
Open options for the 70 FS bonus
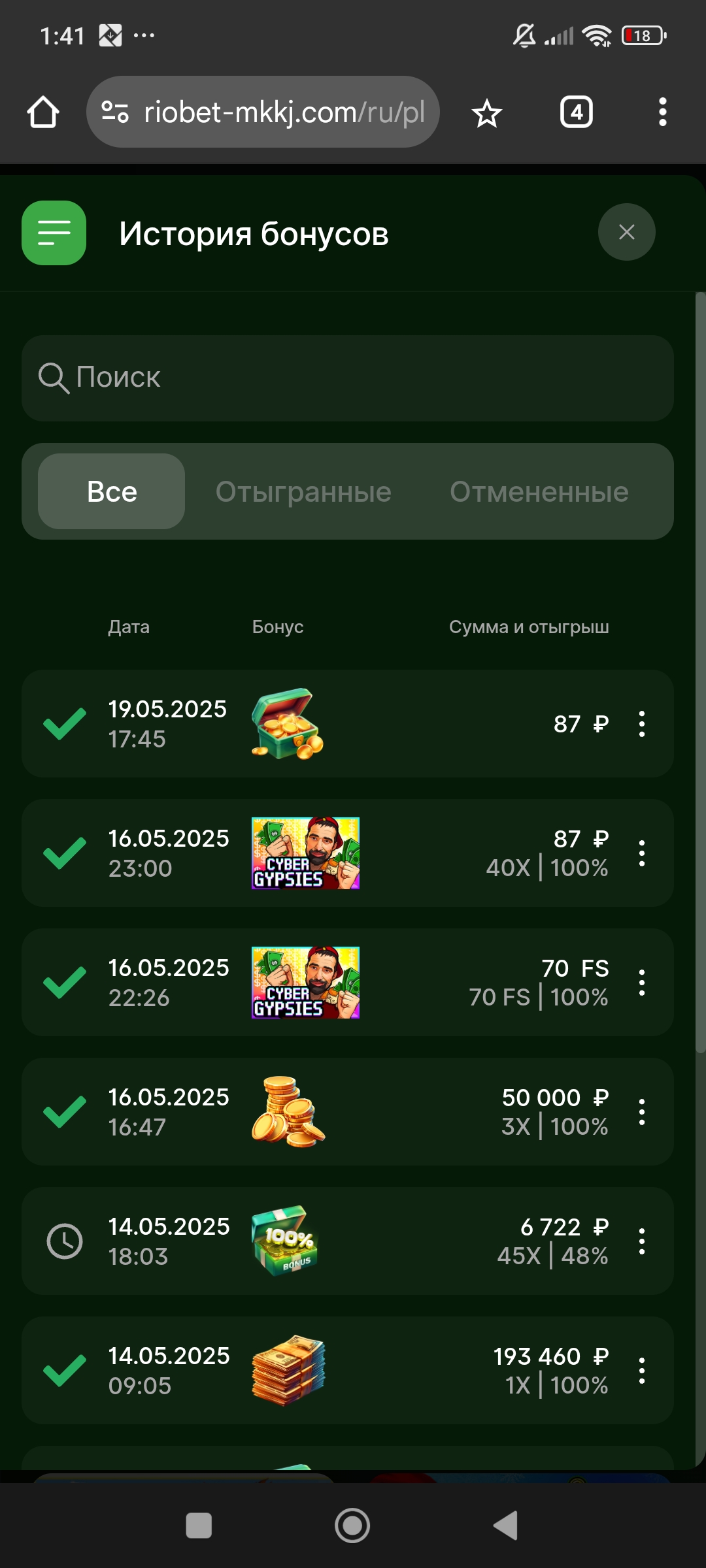(x=641, y=983)
